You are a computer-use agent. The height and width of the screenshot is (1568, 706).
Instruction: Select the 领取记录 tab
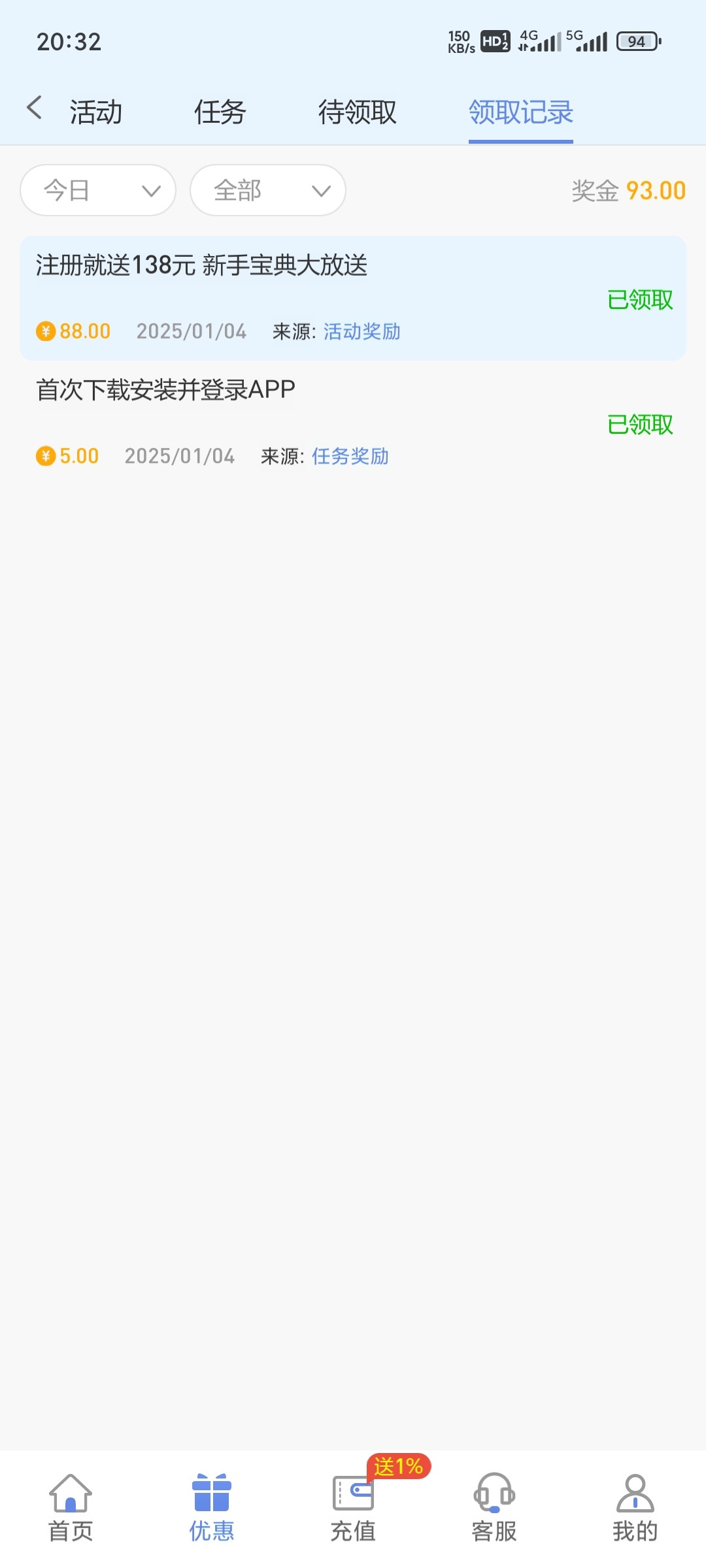pyautogui.click(x=521, y=112)
